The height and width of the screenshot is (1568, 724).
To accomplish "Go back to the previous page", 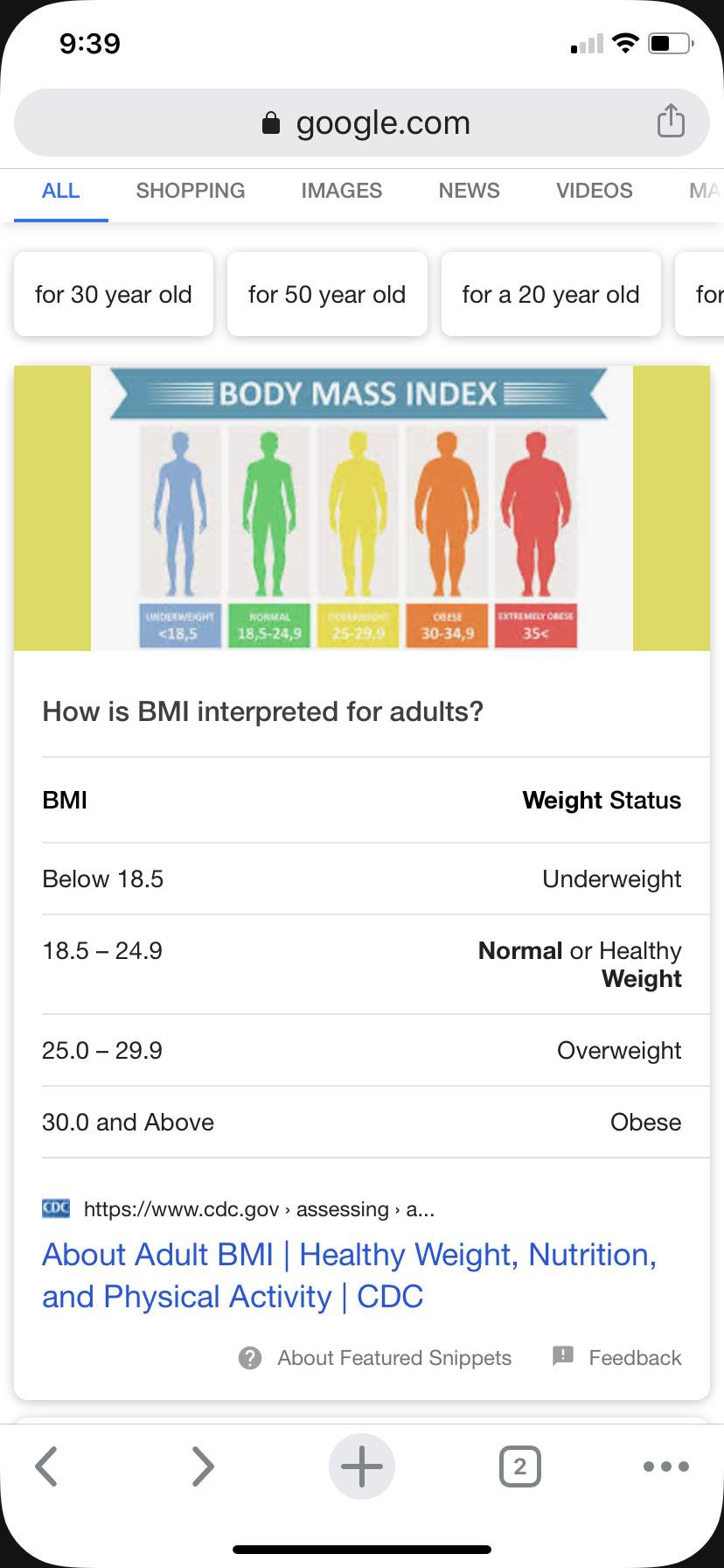I will (x=46, y=1466).
